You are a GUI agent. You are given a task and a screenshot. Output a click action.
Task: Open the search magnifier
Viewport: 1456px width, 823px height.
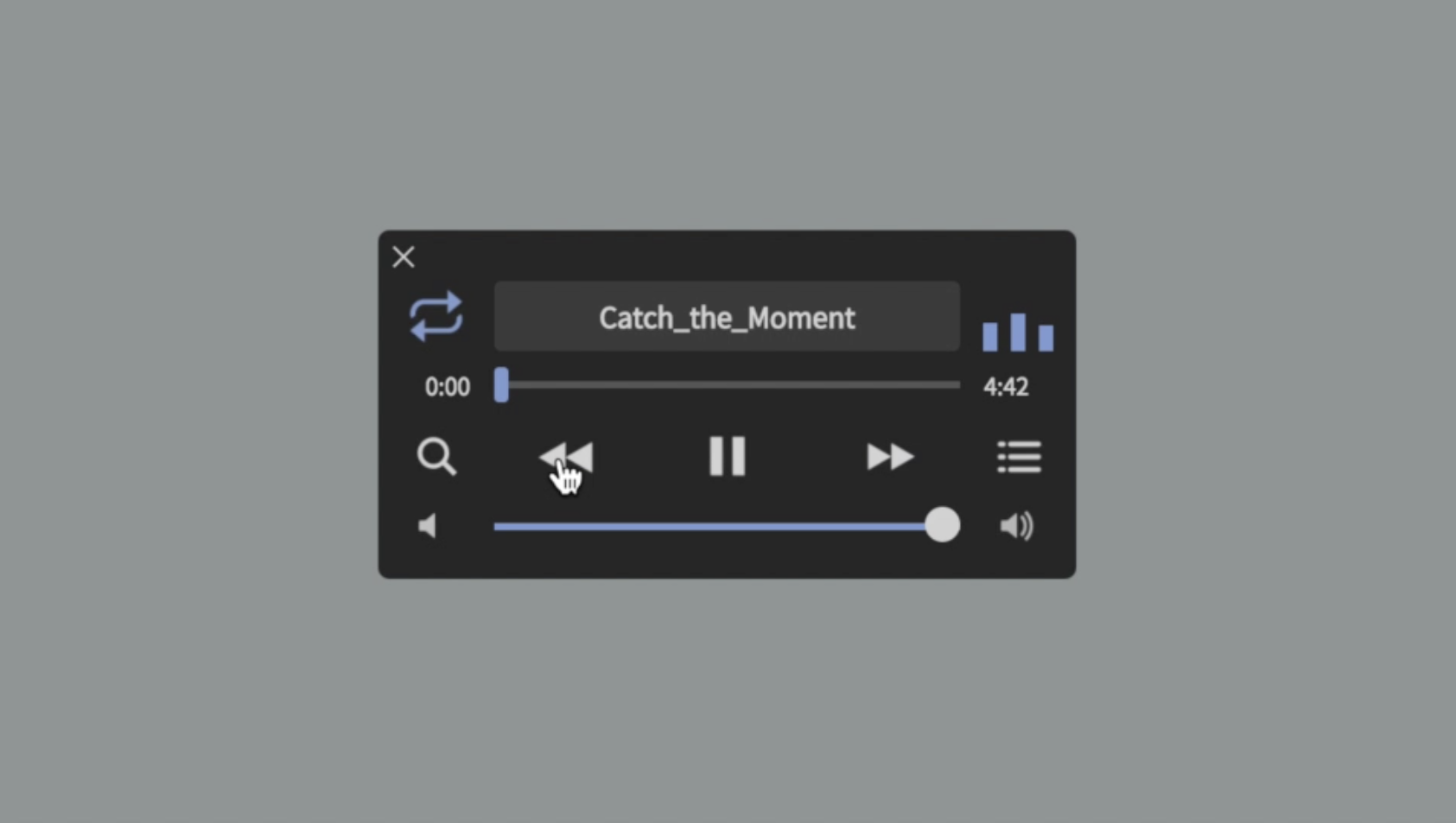pos(436,456)
